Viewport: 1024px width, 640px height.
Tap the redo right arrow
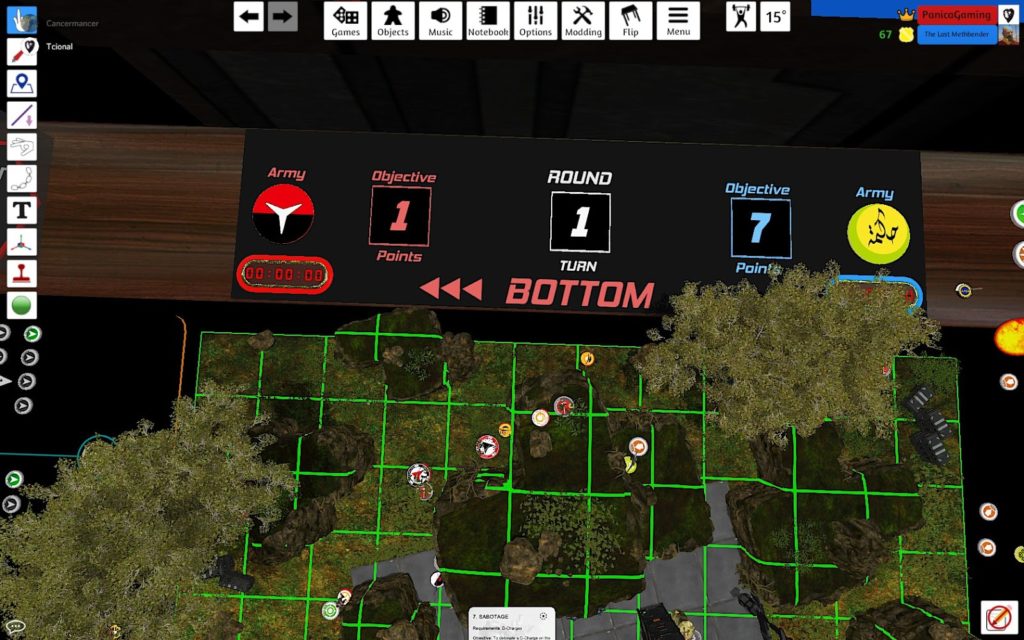coord(283,16)
